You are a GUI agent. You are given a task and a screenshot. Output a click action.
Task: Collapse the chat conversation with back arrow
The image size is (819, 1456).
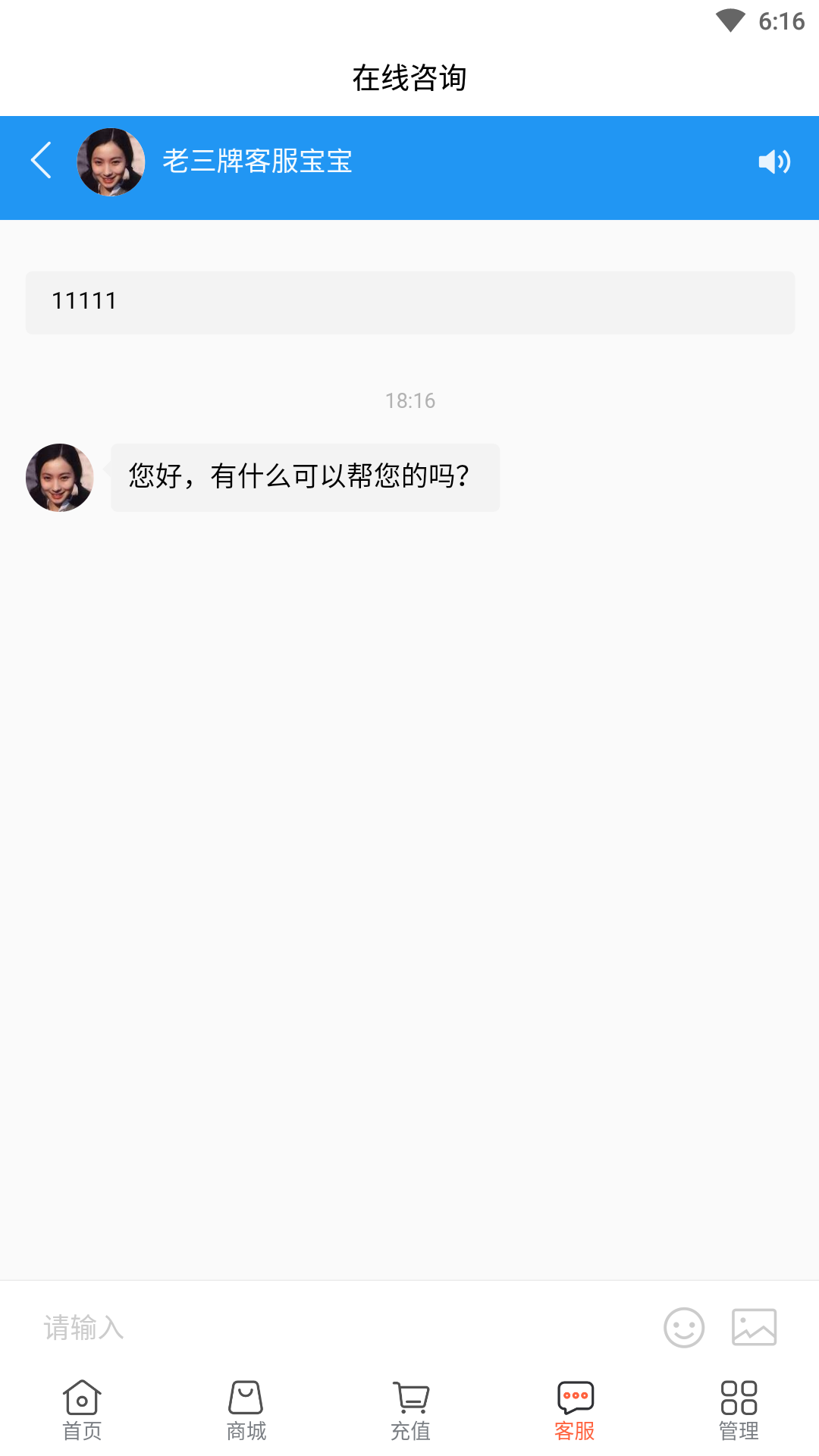(x=42, y=162)
